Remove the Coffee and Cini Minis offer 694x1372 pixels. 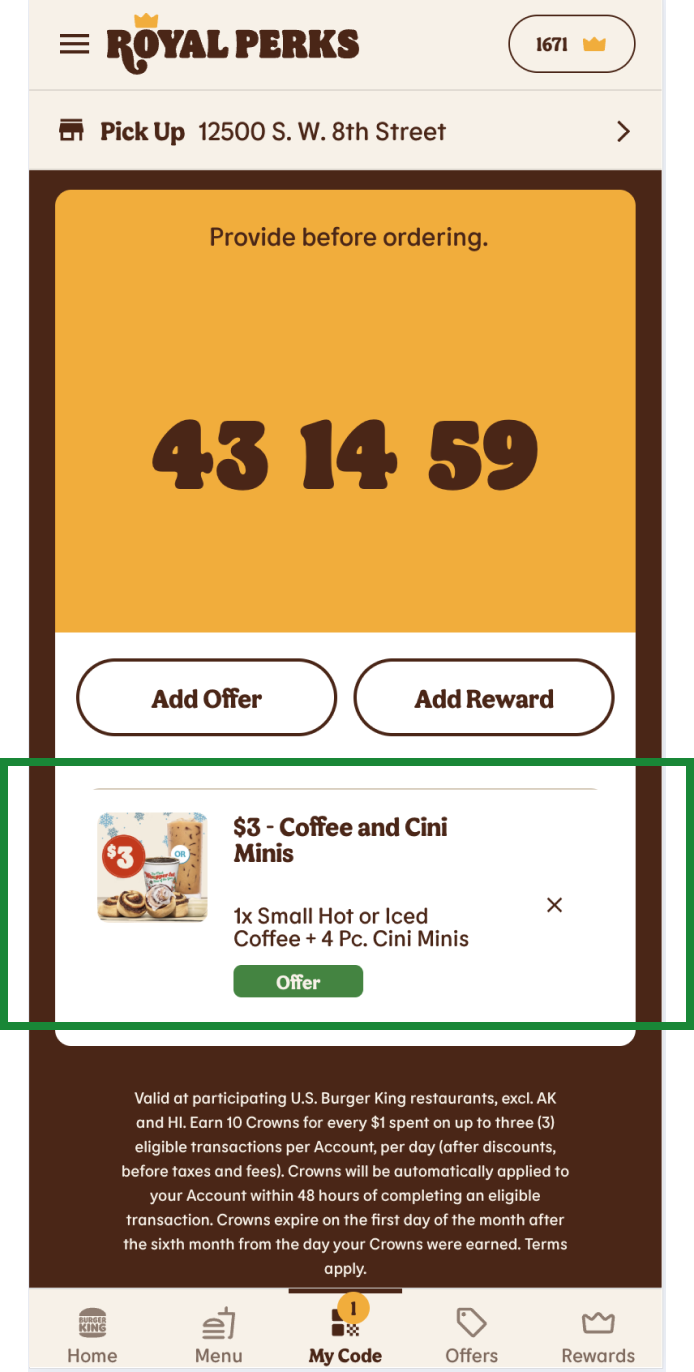[554, 905]
